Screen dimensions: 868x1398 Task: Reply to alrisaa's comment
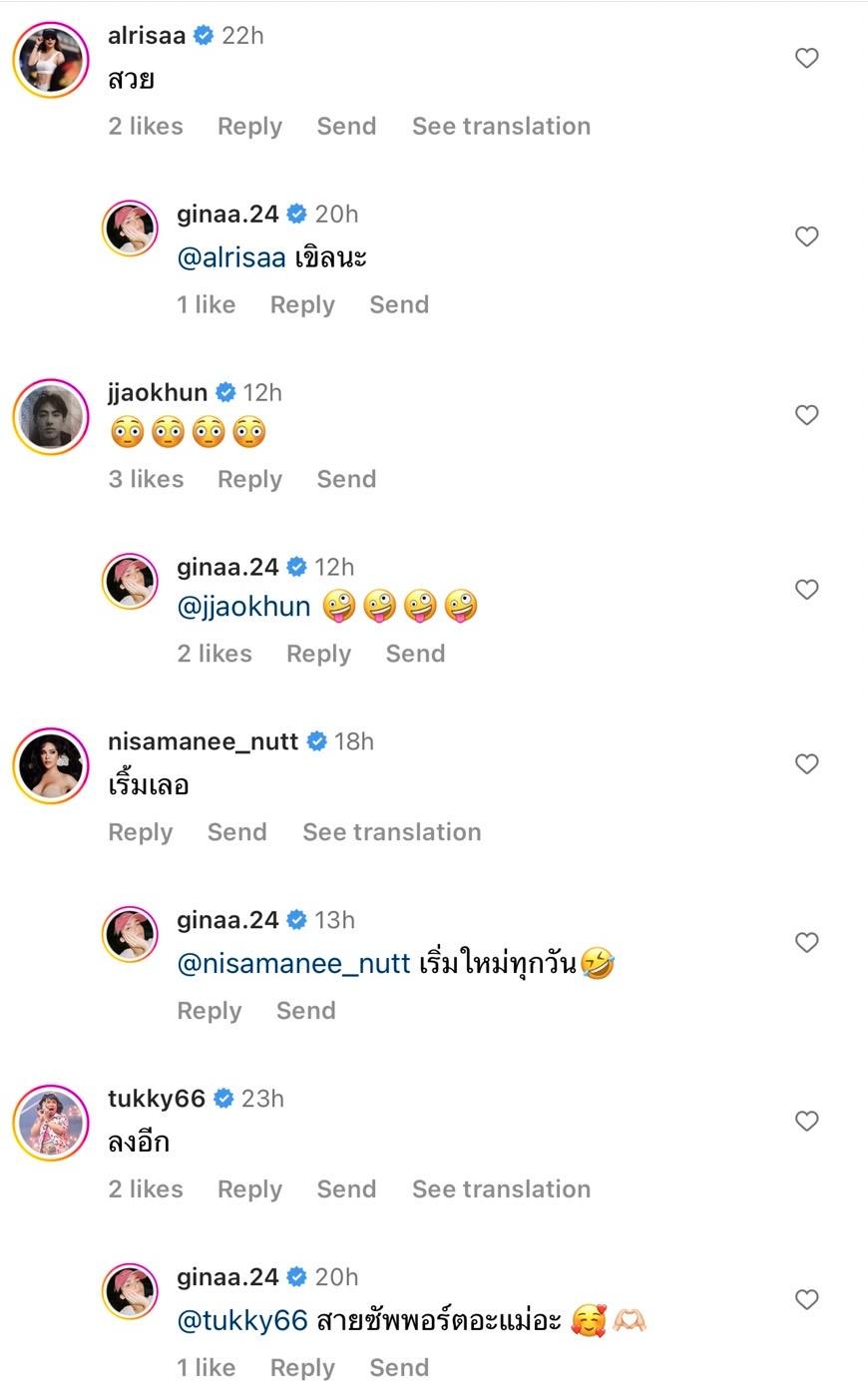(x=249, y=127)
